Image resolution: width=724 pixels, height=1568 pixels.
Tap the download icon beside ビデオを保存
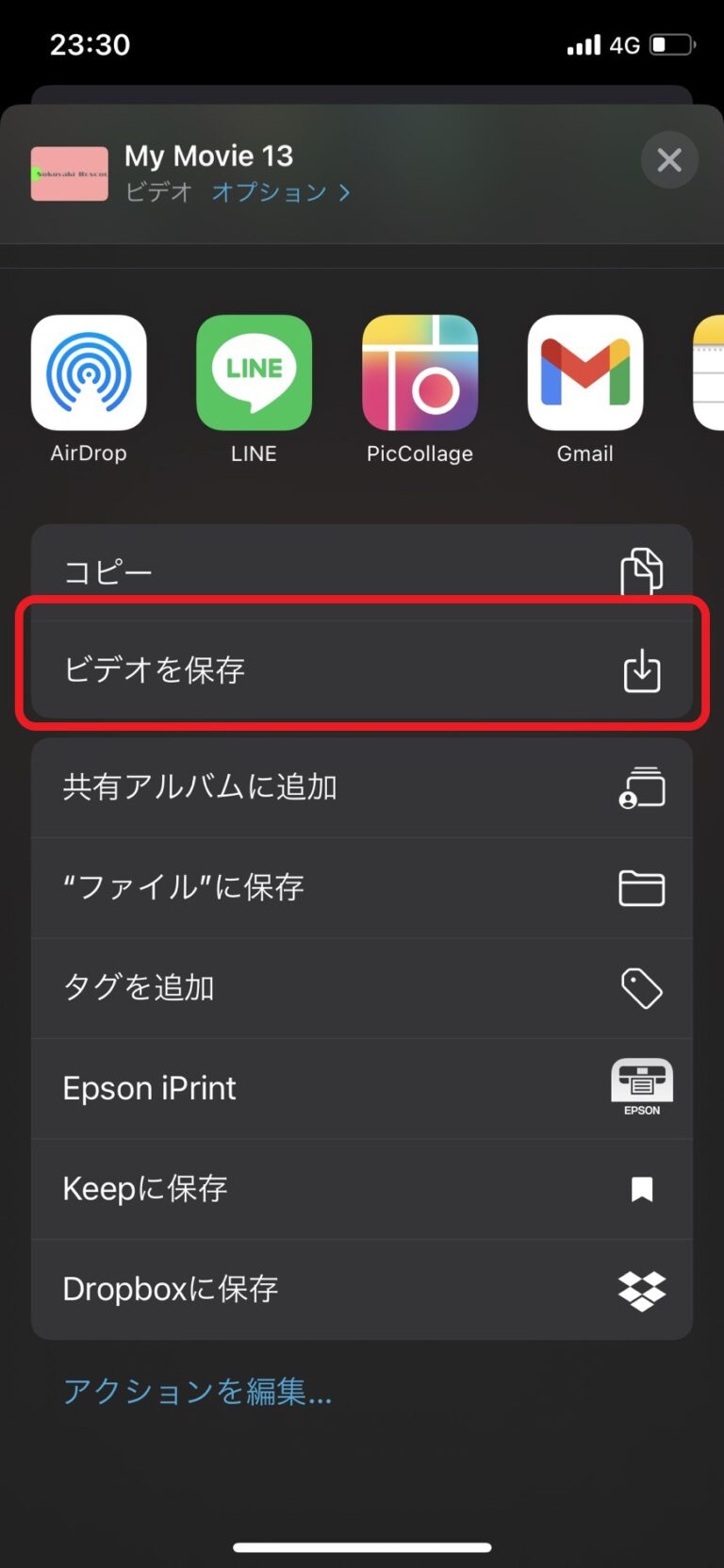coord(642,671)
